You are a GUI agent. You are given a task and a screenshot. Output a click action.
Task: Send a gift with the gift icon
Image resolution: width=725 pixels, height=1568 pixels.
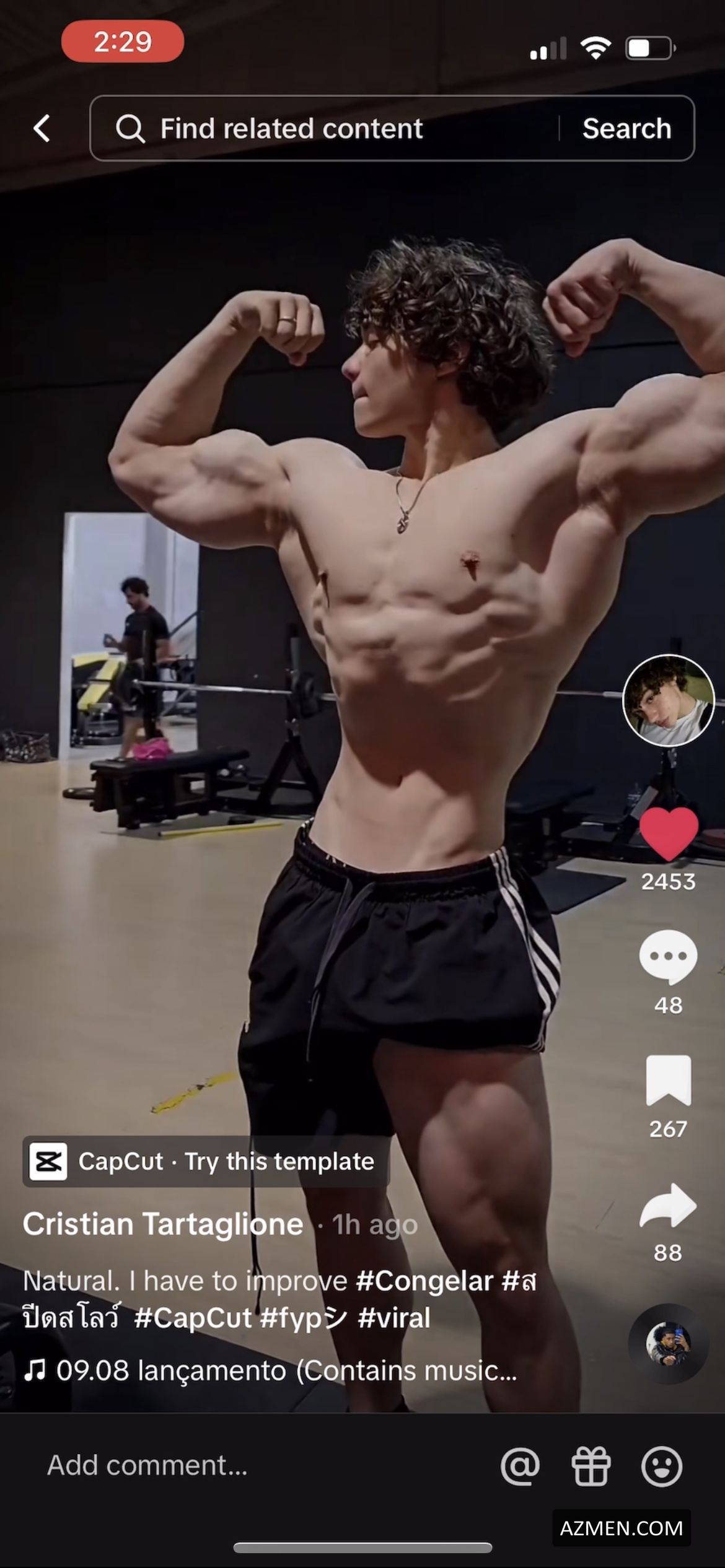(x=591, y=1466)
